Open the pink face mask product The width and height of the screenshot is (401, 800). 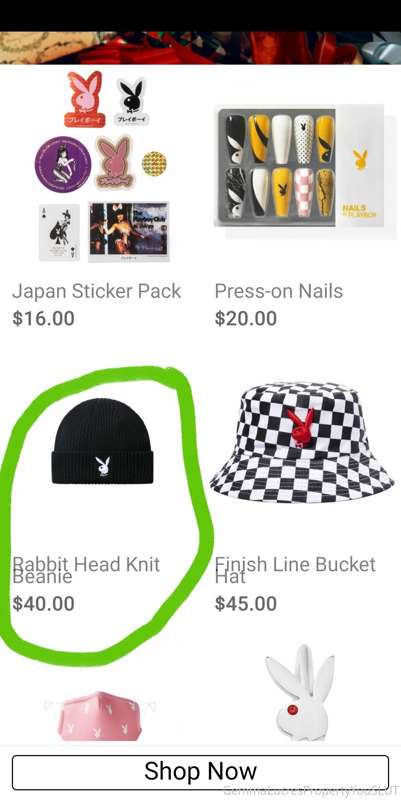tap(99, 715)
